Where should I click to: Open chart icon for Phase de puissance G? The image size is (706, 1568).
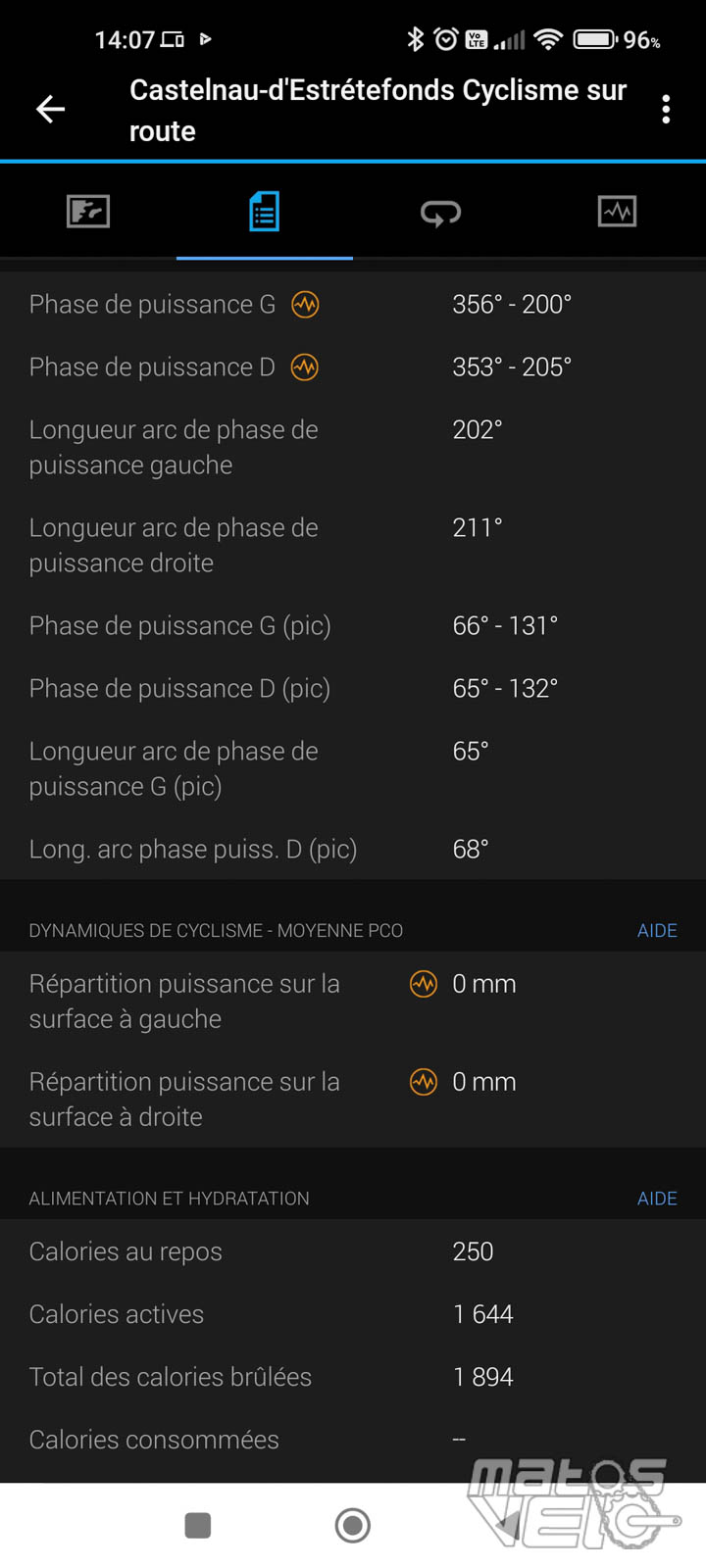[x=305, y=305]
